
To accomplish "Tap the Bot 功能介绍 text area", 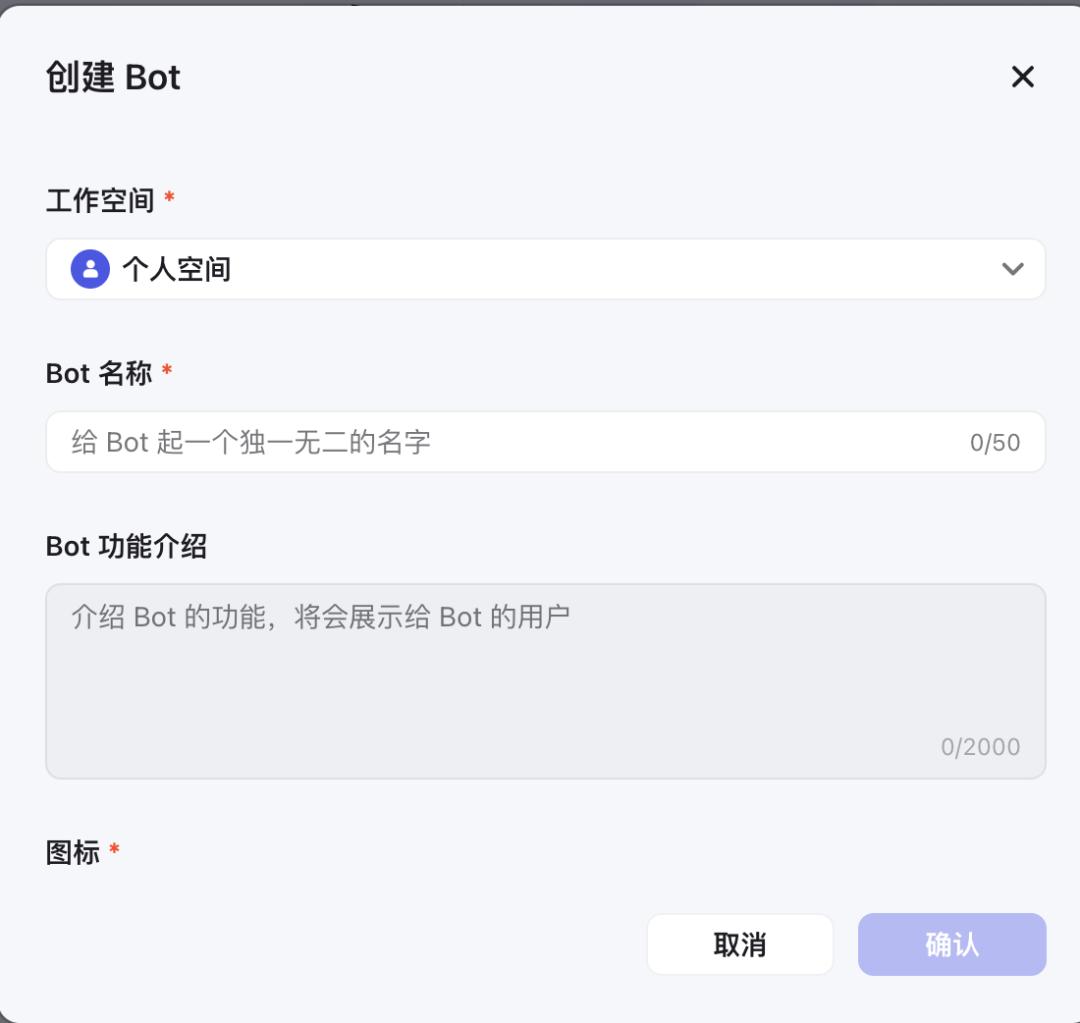I will pos(546,681).
